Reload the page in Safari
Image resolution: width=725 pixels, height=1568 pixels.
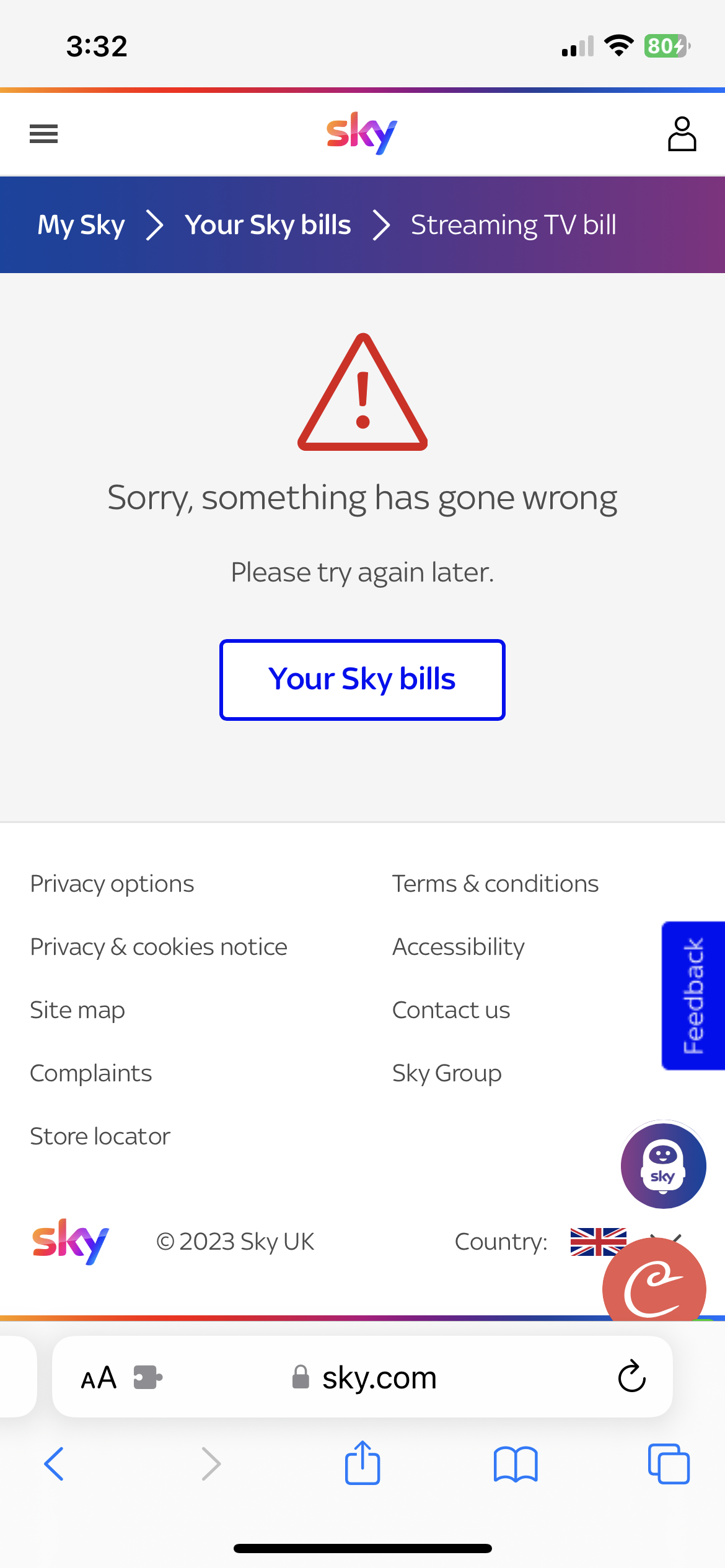(x=631, y=1377)
